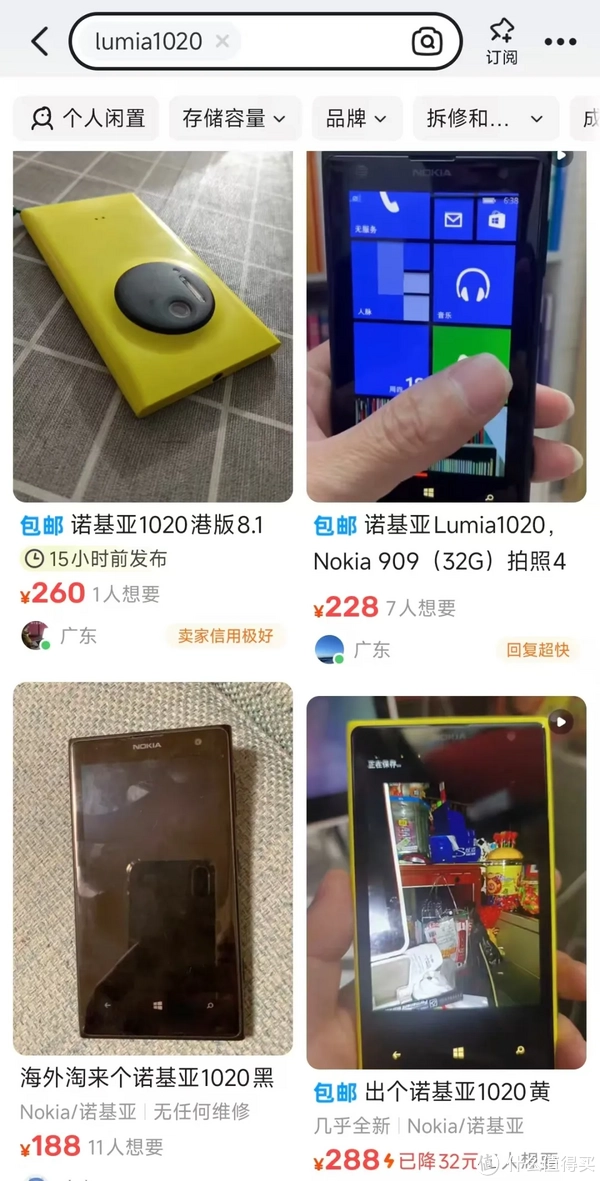Filter by 个人闲置
Screen dimensions: 600x1181
(87, 119)
